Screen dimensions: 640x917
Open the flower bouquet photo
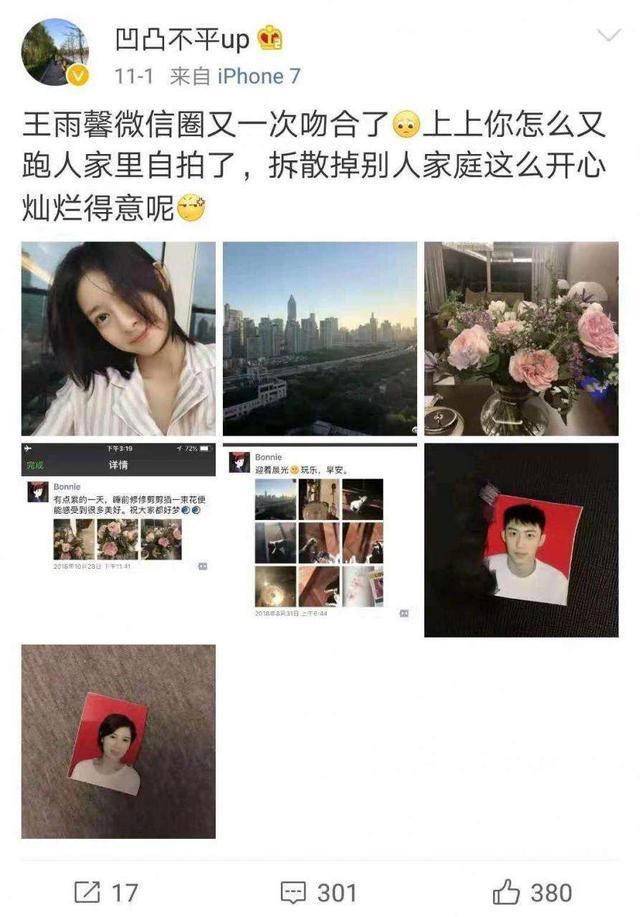coord(521,338)
